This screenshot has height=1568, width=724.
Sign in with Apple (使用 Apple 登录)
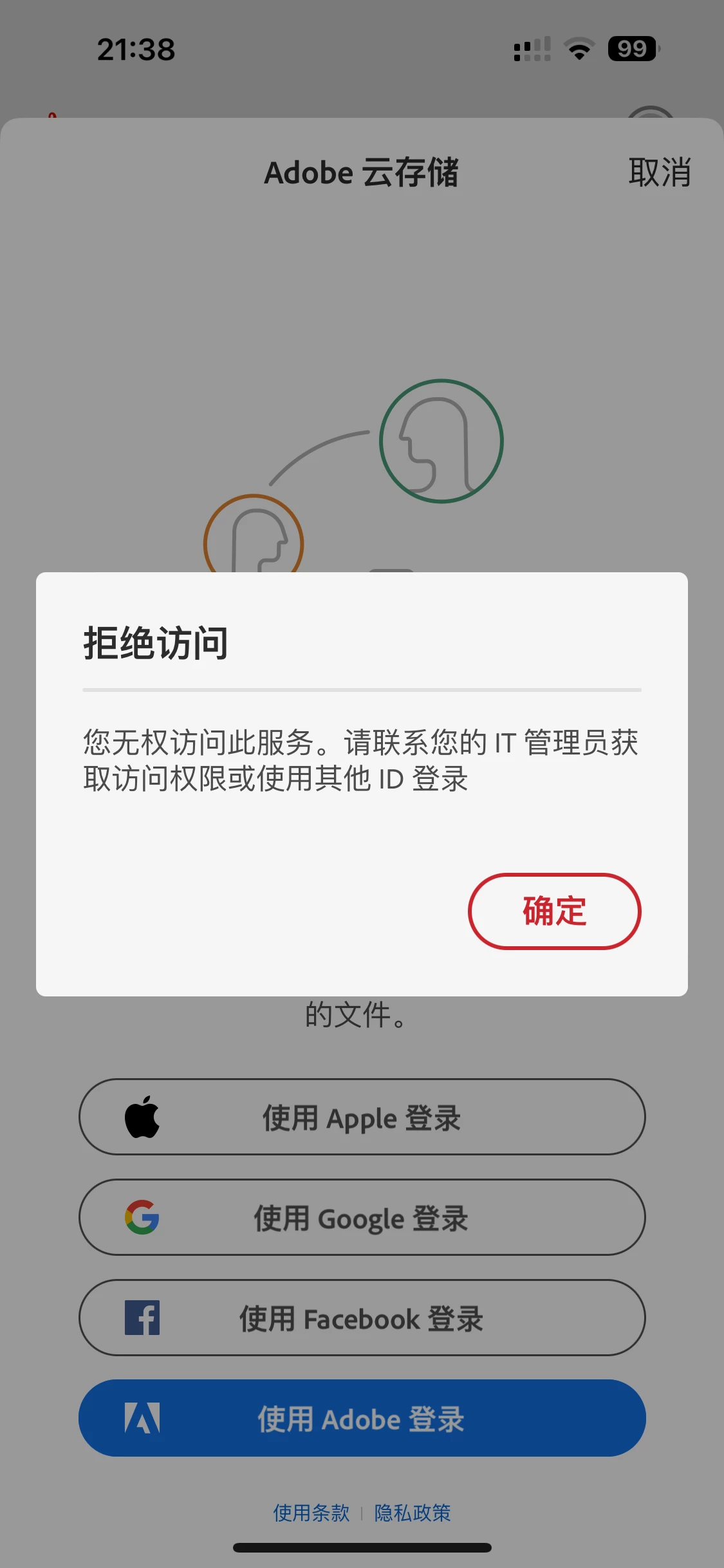362,1117
